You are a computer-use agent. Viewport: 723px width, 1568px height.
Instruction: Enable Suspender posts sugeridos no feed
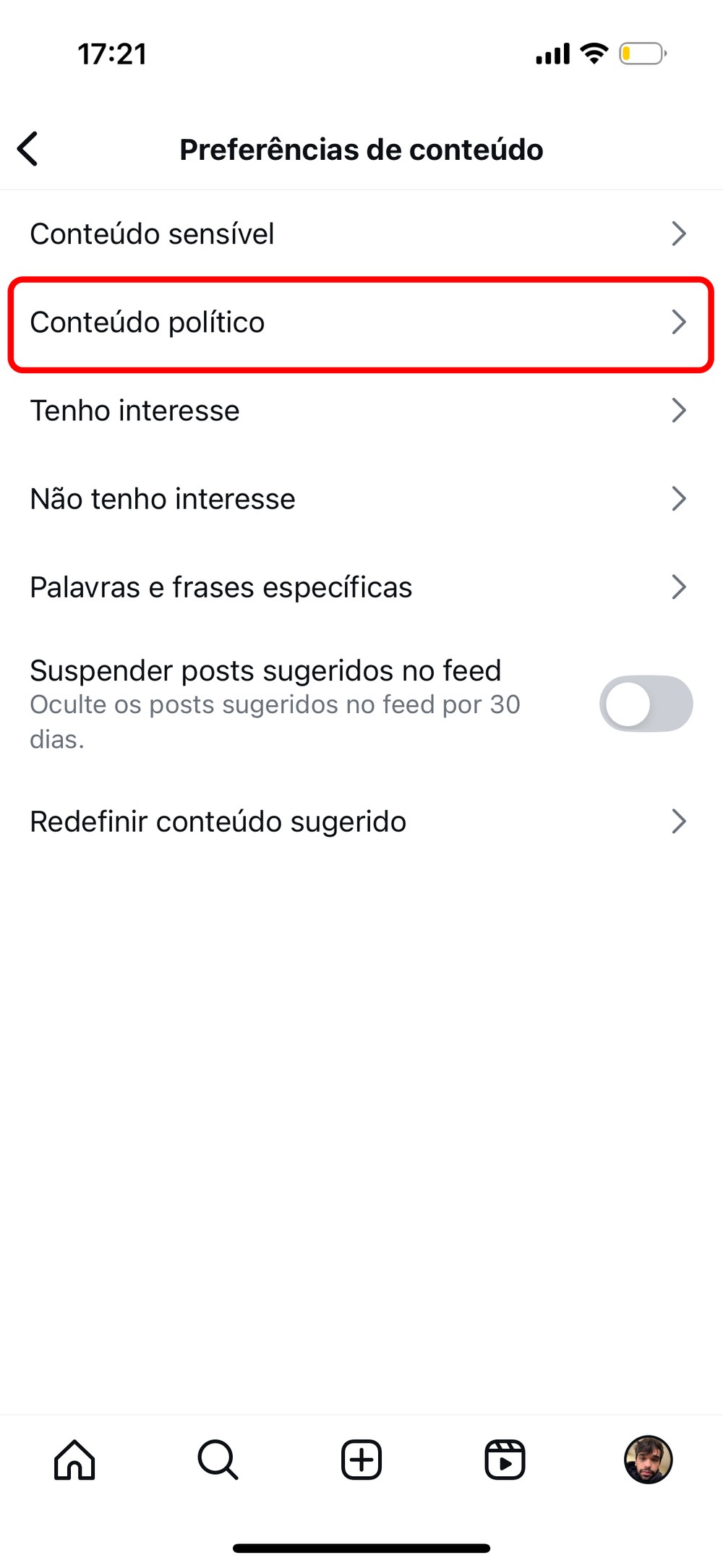[645, 704]
